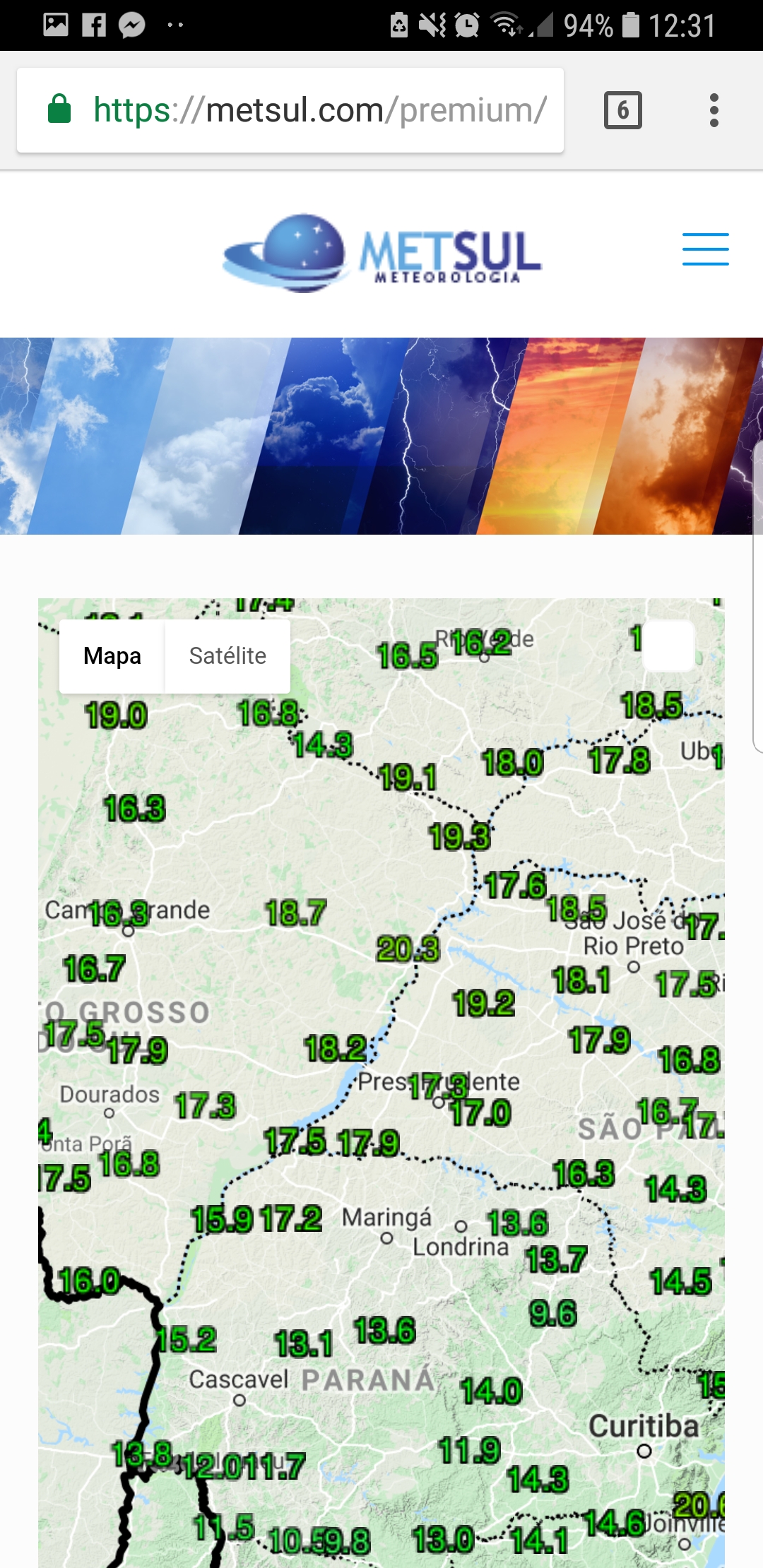Switch the map to Satélite view
Screen dimensions: 763x1568
pyautogui.click(x=227, y=656)
